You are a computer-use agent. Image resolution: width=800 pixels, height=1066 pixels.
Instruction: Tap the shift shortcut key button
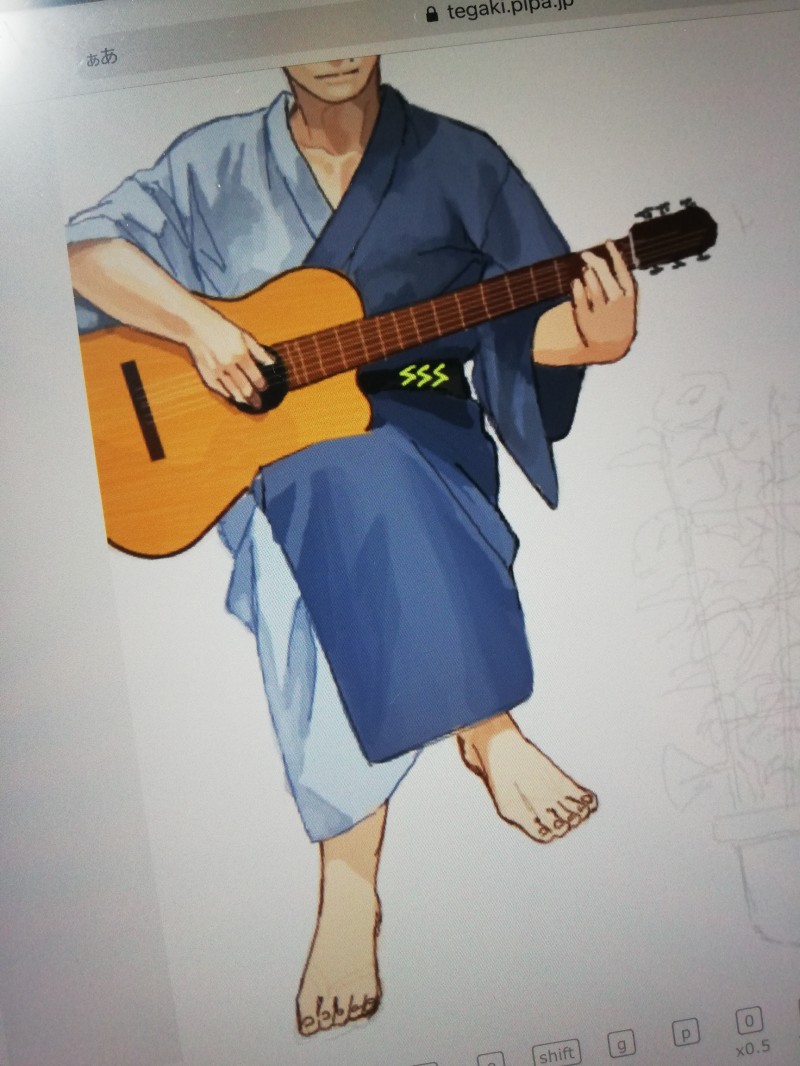click(557, 1055)
